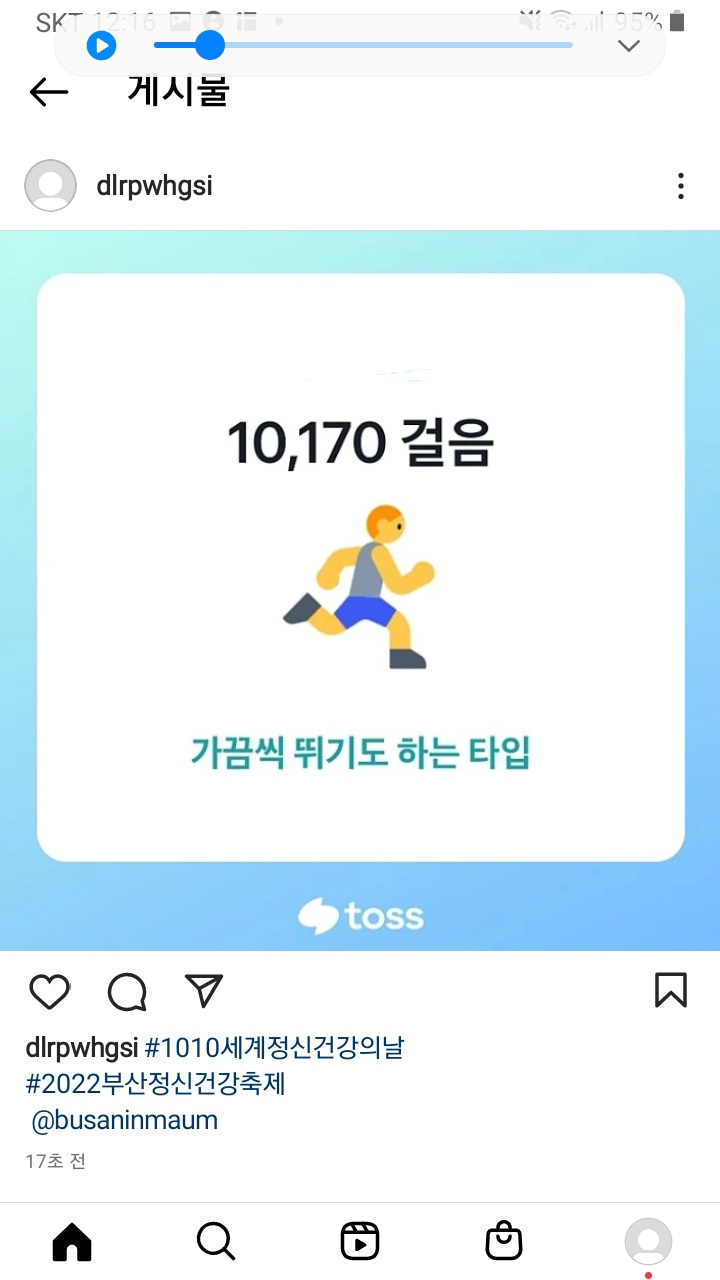Switch to the Search tab
This screenshot has height=1280, width=720.
[215, 1242]
